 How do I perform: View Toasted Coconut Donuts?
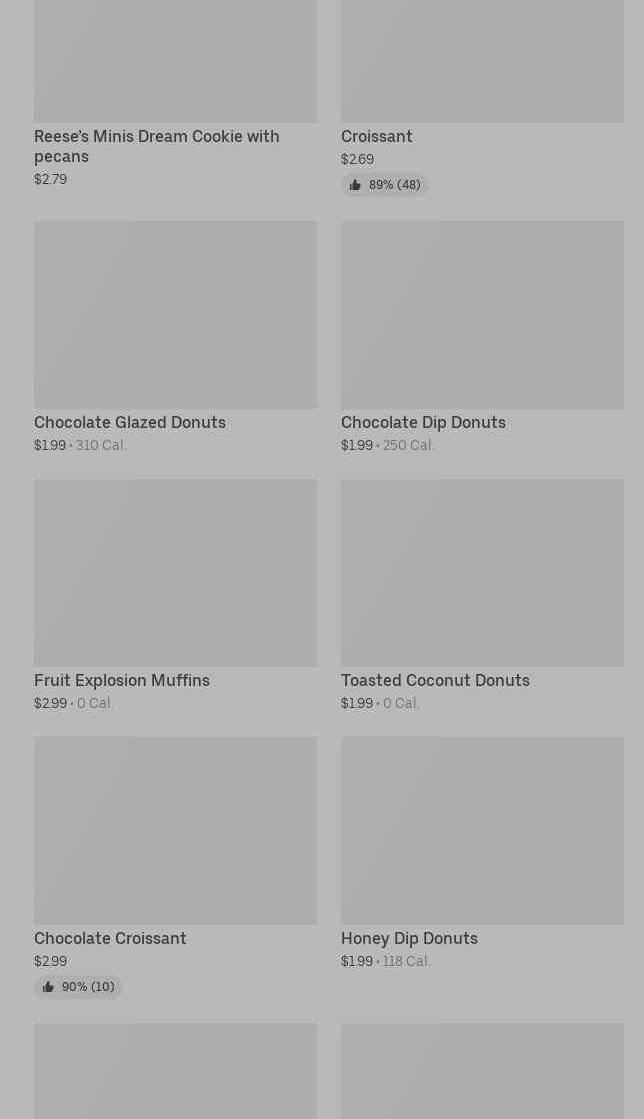(436, 681)
